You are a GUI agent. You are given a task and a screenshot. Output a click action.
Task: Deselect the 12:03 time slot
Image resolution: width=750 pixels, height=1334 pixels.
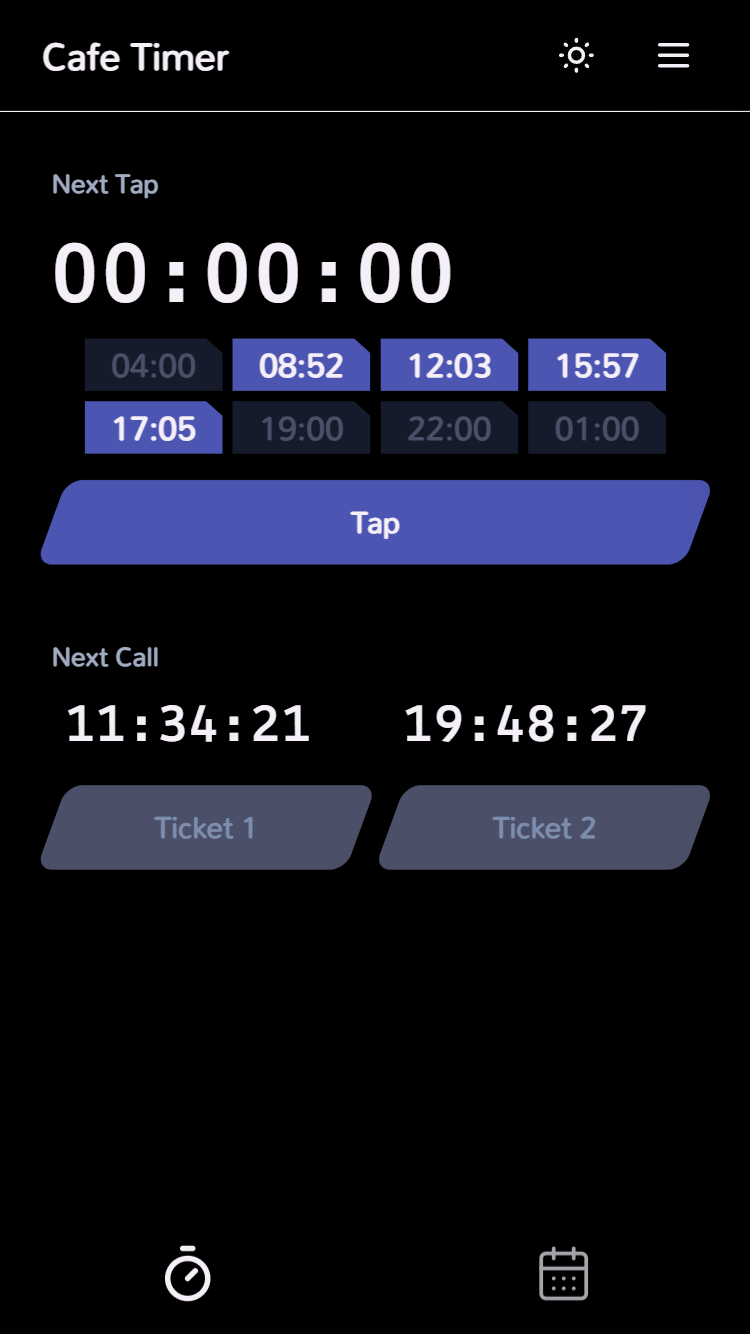pyautogui.click(x=449, y=365)
